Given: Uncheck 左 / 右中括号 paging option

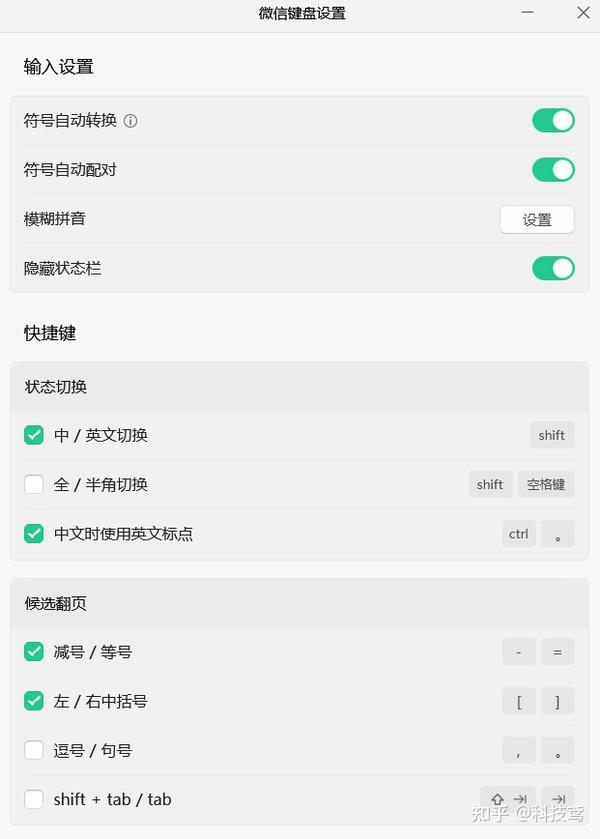Looking at the screenshot, I should click(x=34, y=701).
